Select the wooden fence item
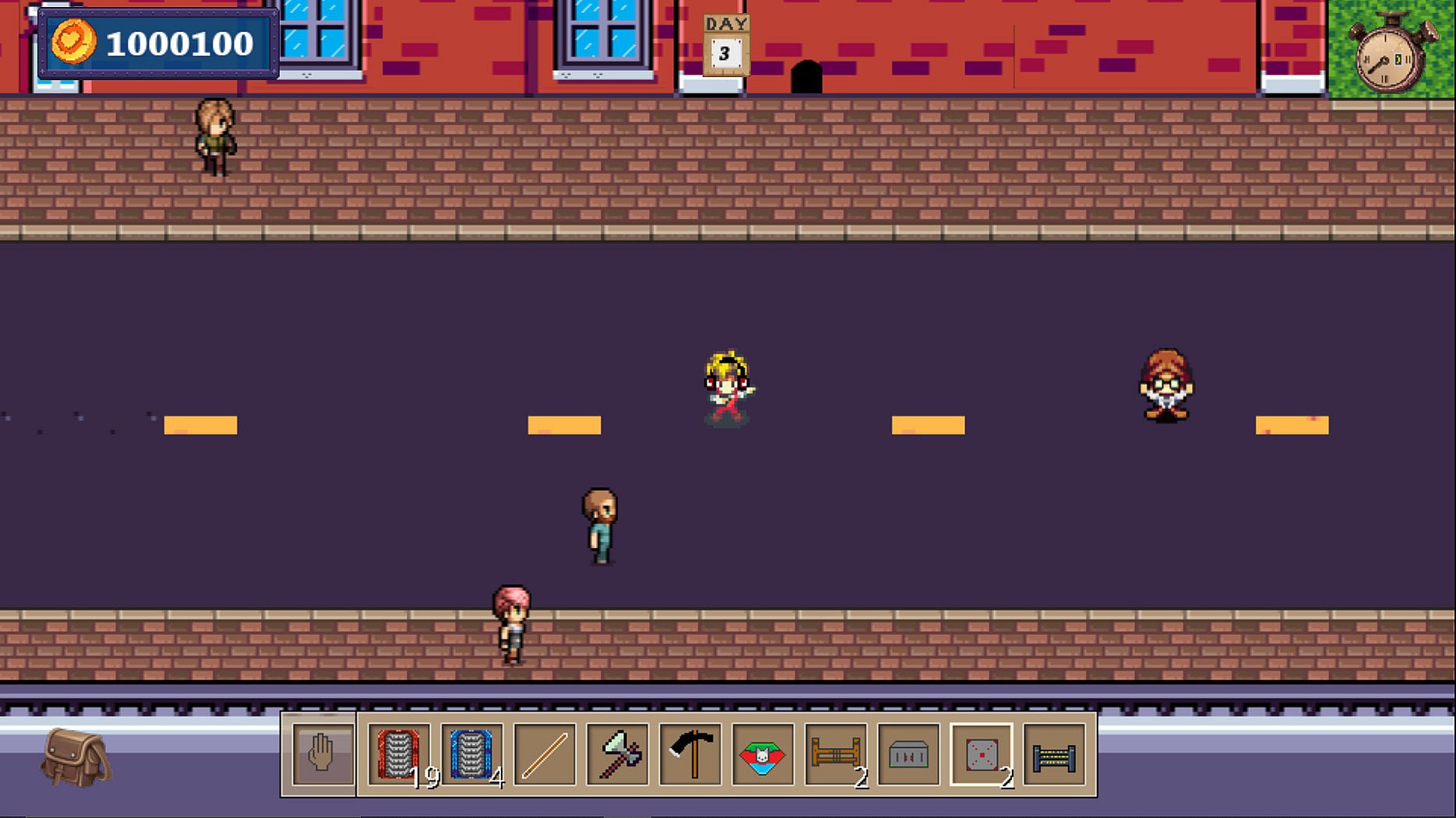Image resolution: width=1456 pixels, height=818 pixels. point(836,754)
